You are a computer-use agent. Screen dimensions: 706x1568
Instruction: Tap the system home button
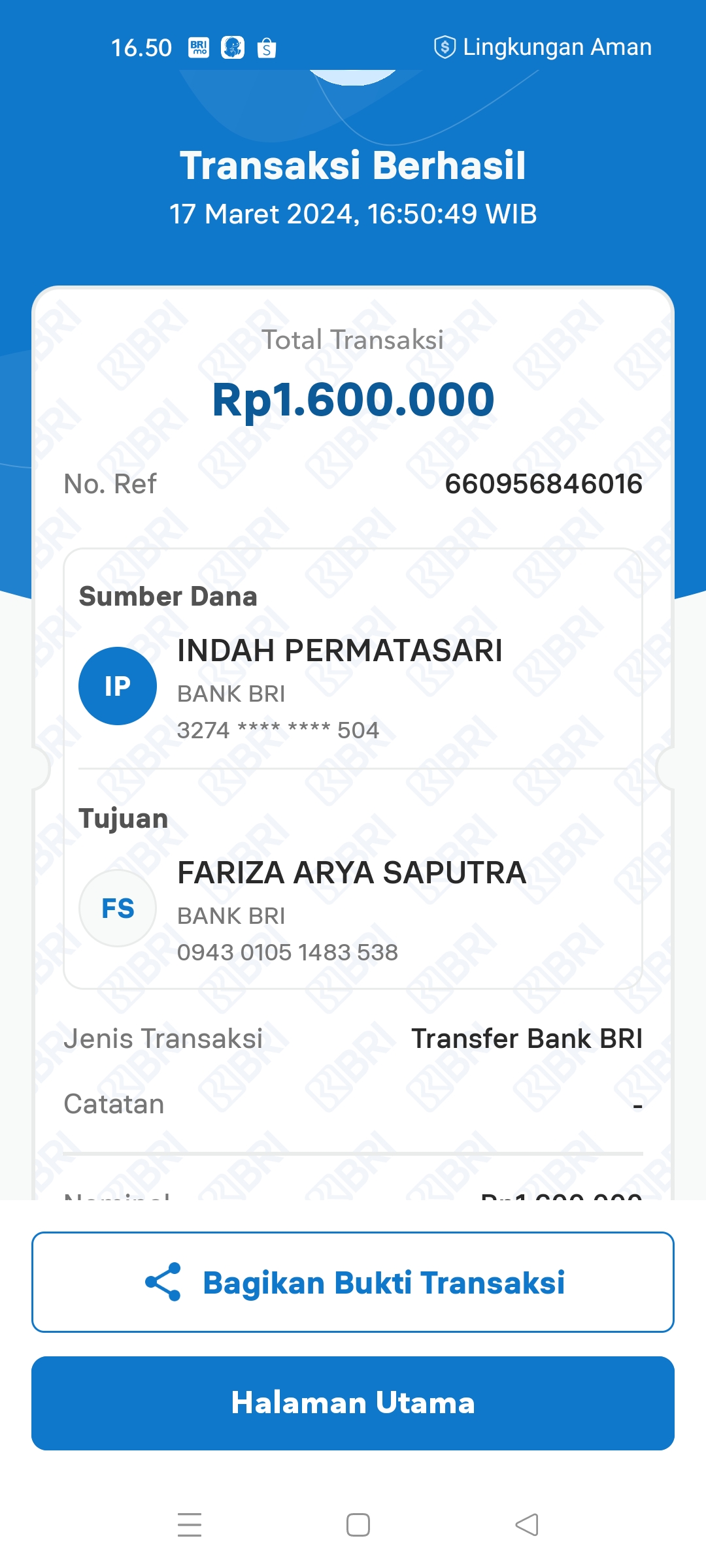coord(358,1525)
